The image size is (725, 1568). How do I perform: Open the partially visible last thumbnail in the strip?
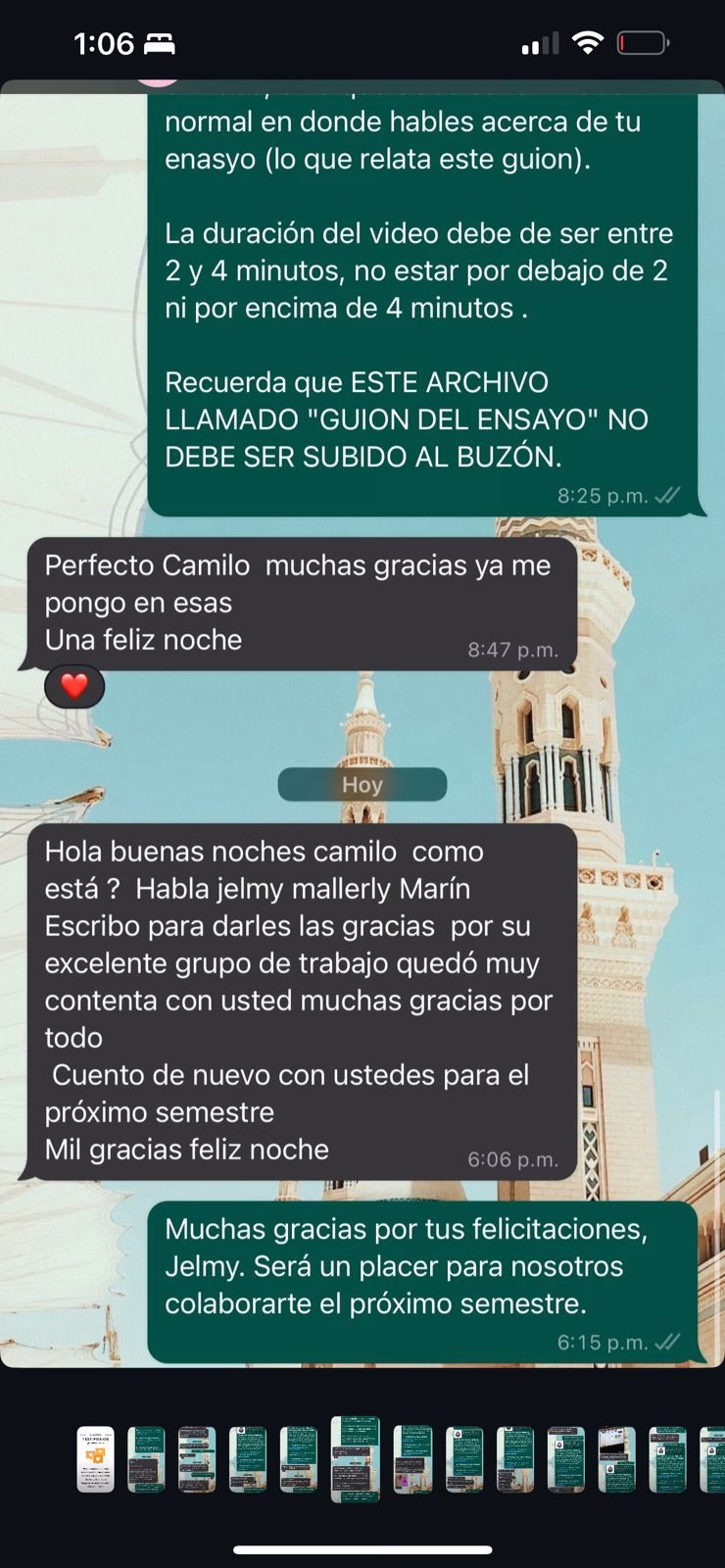713,1459
